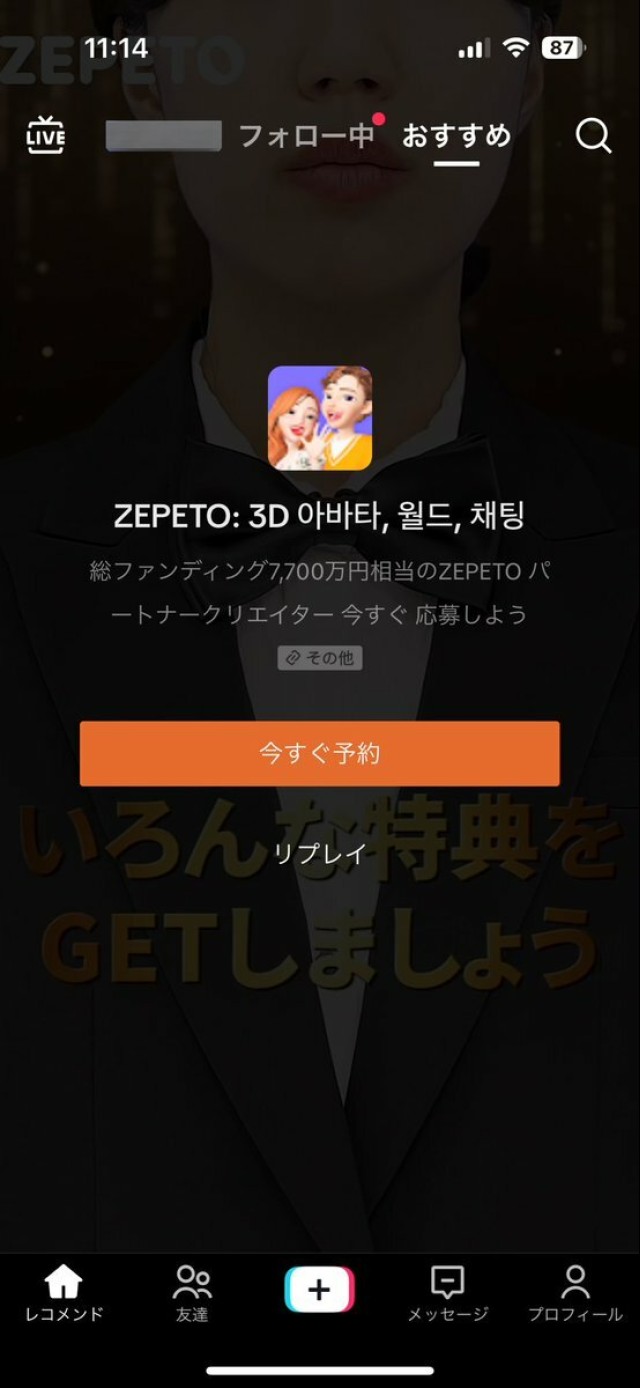Switch to the プロフィール tab
Viewport: 640px width, 1388px height.
575,1292
